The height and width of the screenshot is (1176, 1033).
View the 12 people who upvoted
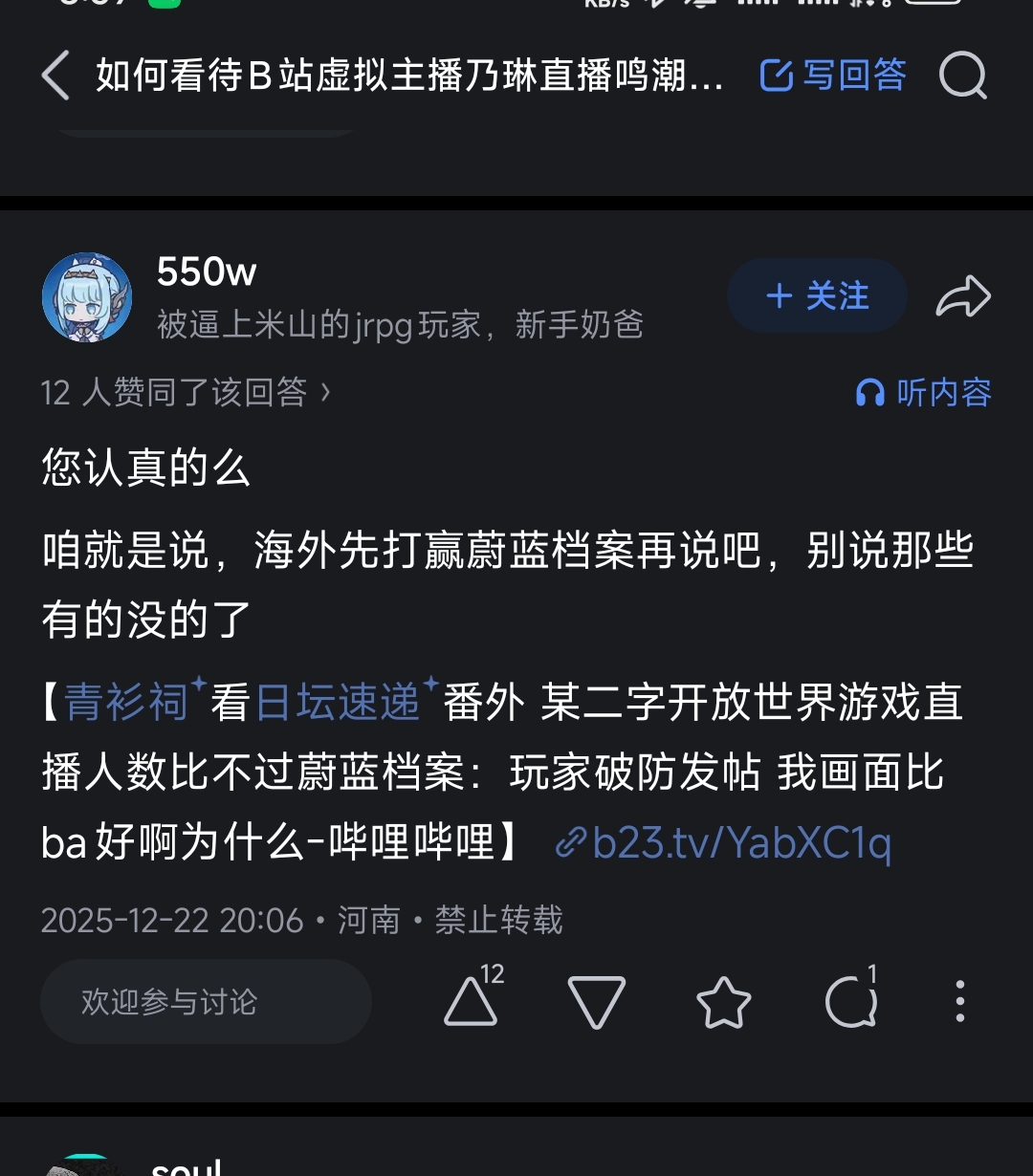186,392
